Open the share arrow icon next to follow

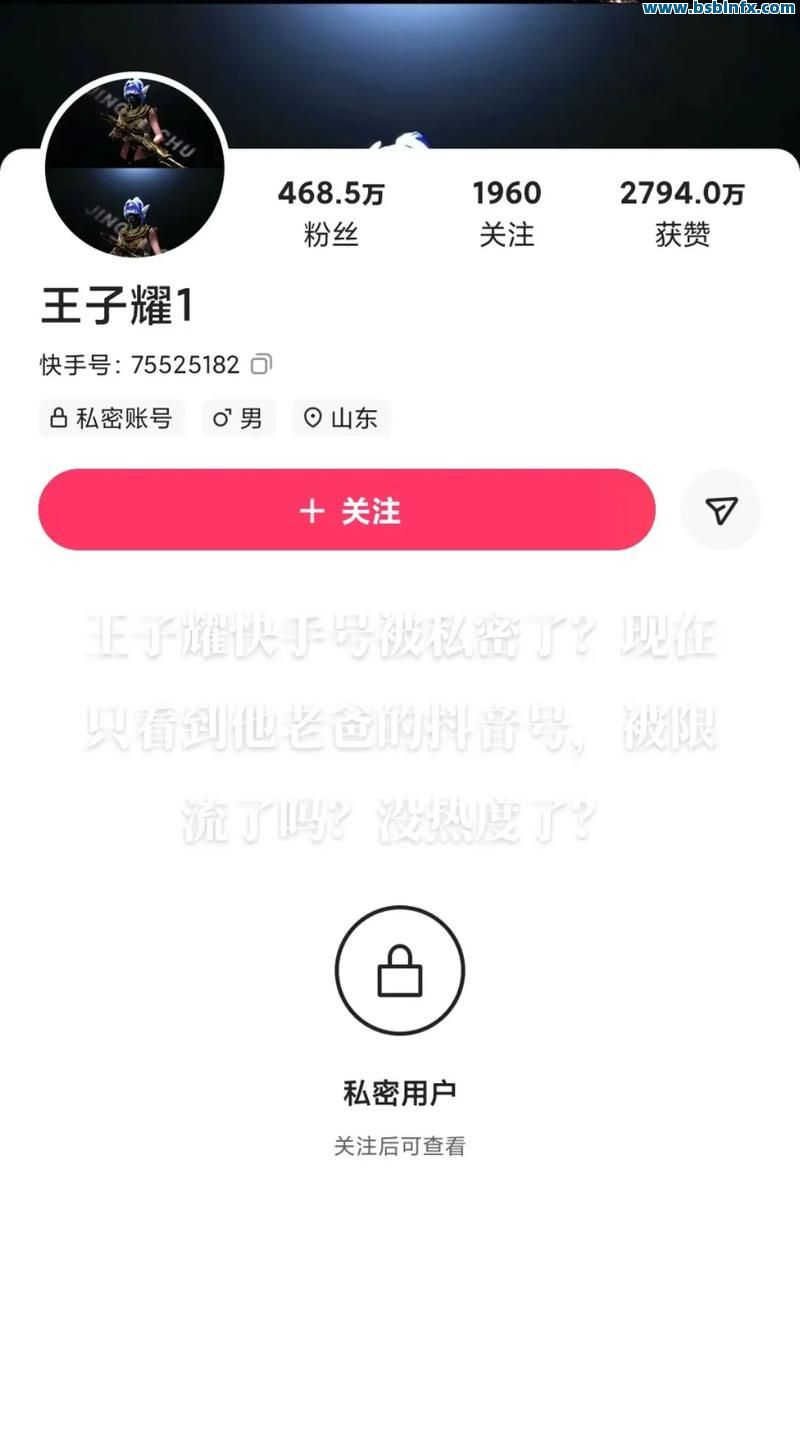721,510
